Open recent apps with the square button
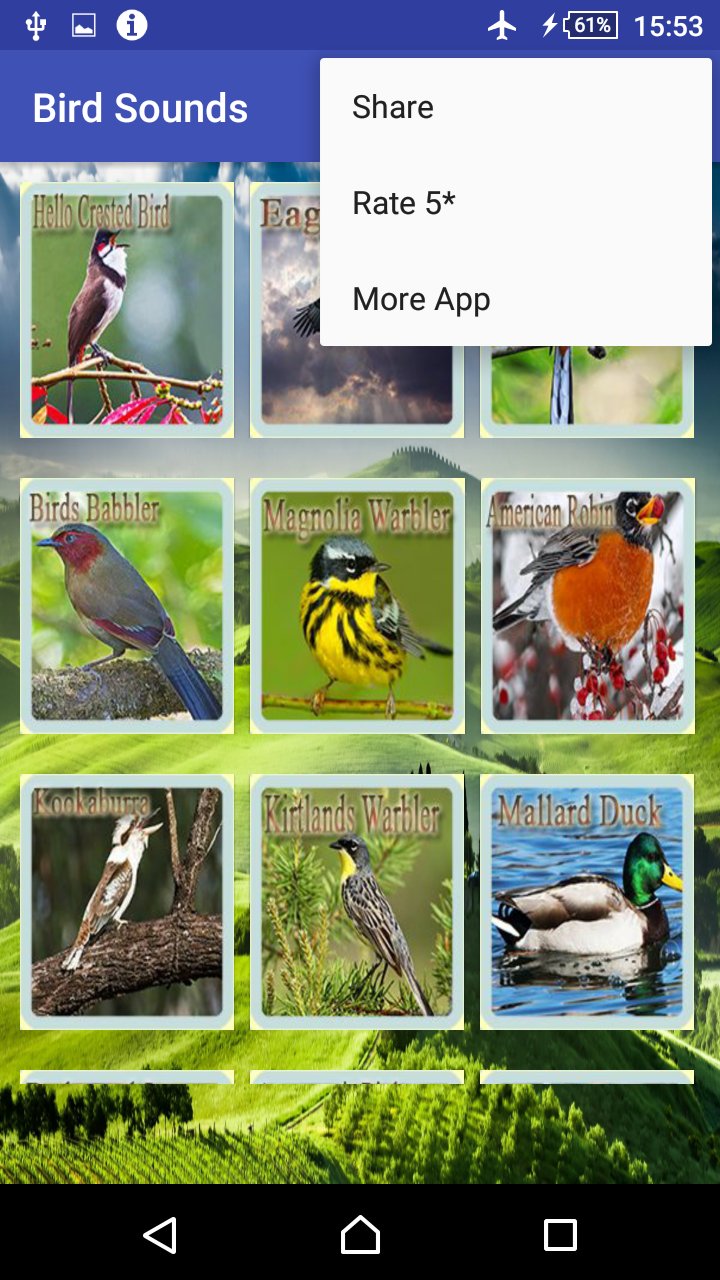This screenshot has width=720, height=1280. [562, 1235]
